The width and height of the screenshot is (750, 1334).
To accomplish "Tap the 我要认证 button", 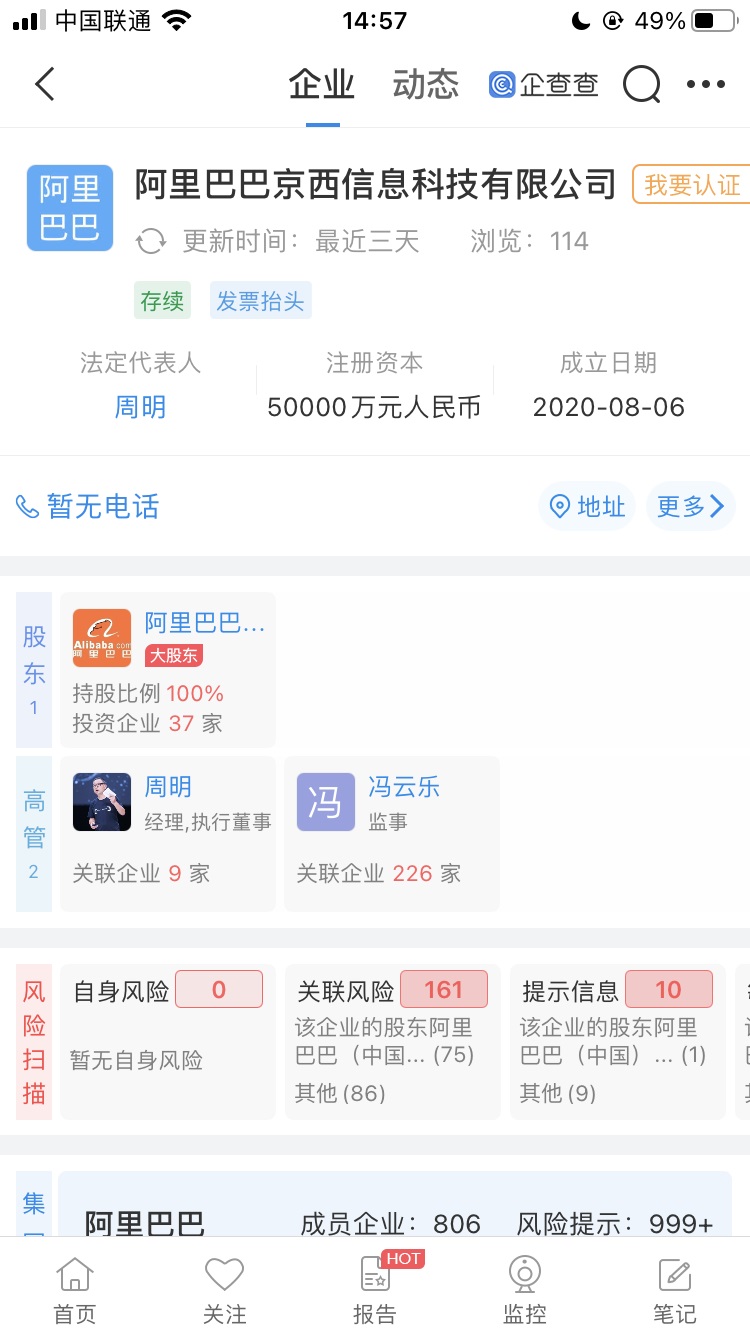I will point(691,185).
